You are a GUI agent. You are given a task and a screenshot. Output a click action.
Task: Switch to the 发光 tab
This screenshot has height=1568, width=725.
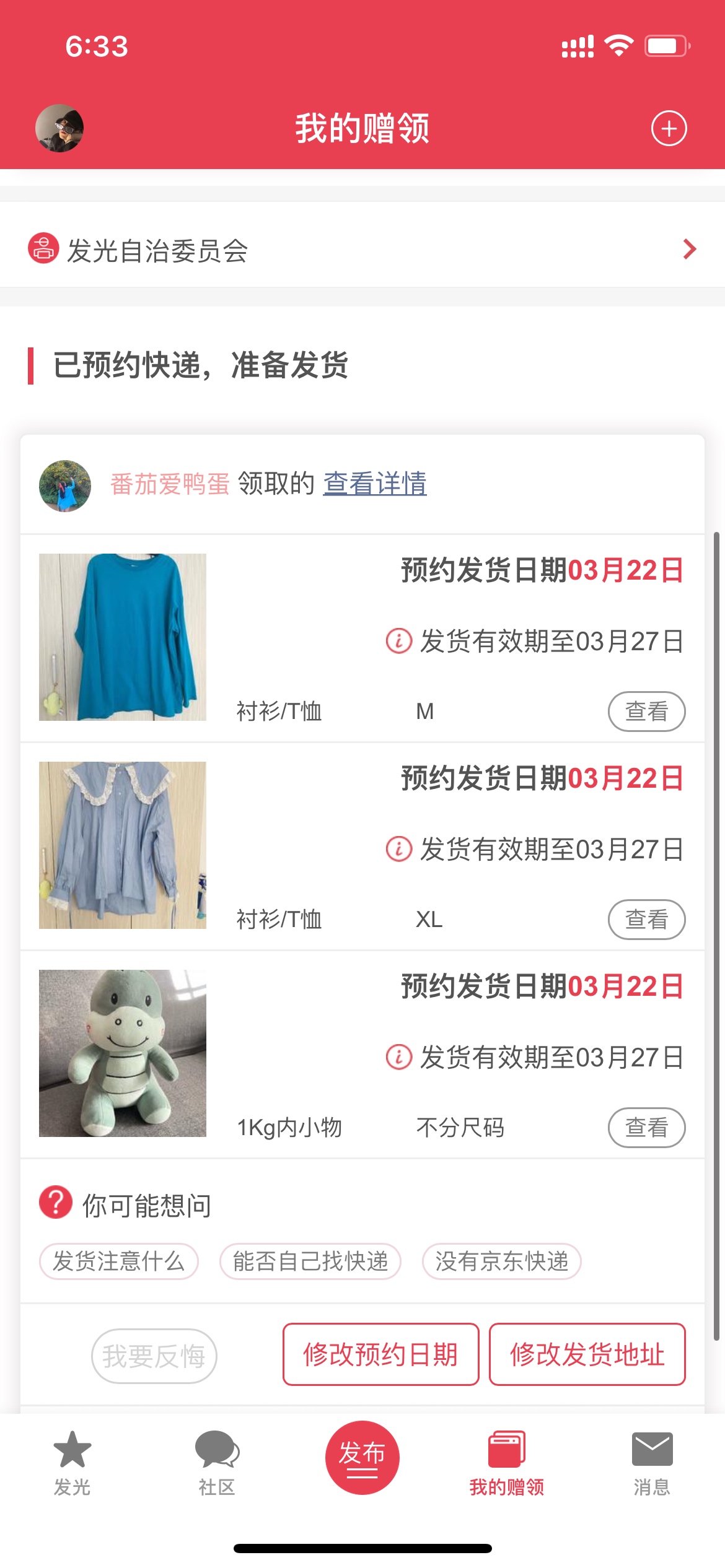(x=72, y=1463)
